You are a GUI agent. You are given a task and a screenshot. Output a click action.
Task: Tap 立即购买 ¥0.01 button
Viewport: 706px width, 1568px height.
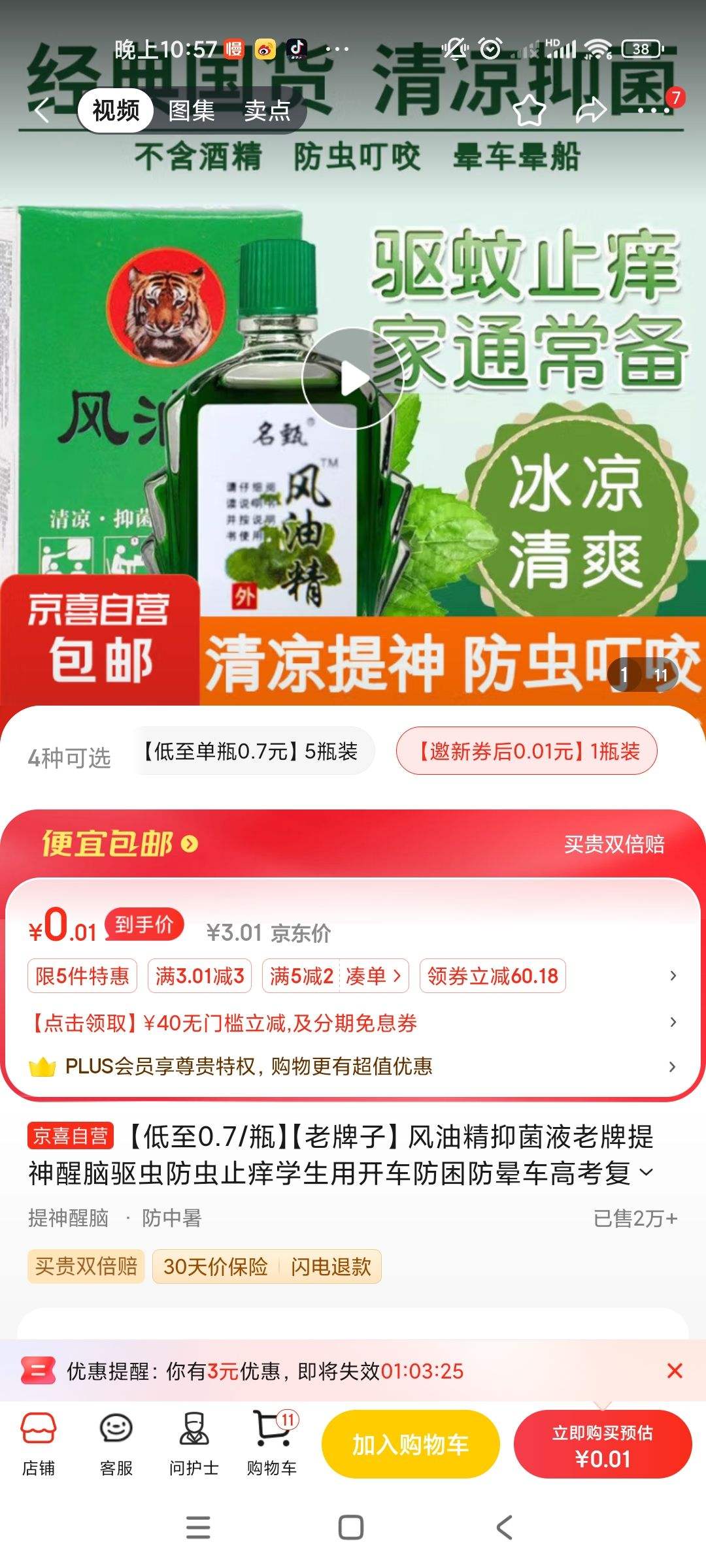603,1445
